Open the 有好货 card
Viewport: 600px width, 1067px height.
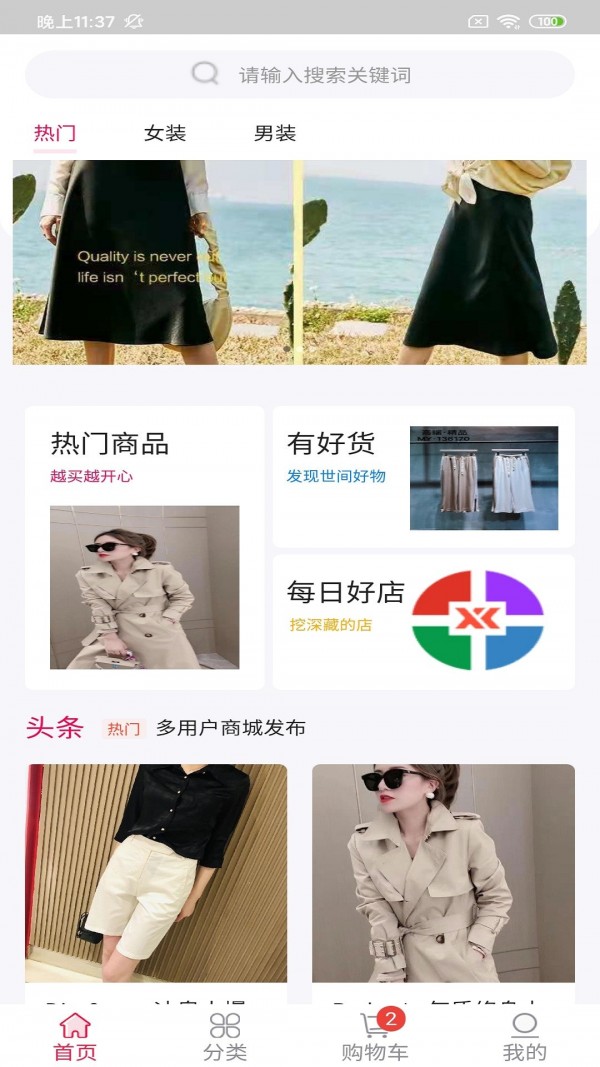[x=423, y=476]
